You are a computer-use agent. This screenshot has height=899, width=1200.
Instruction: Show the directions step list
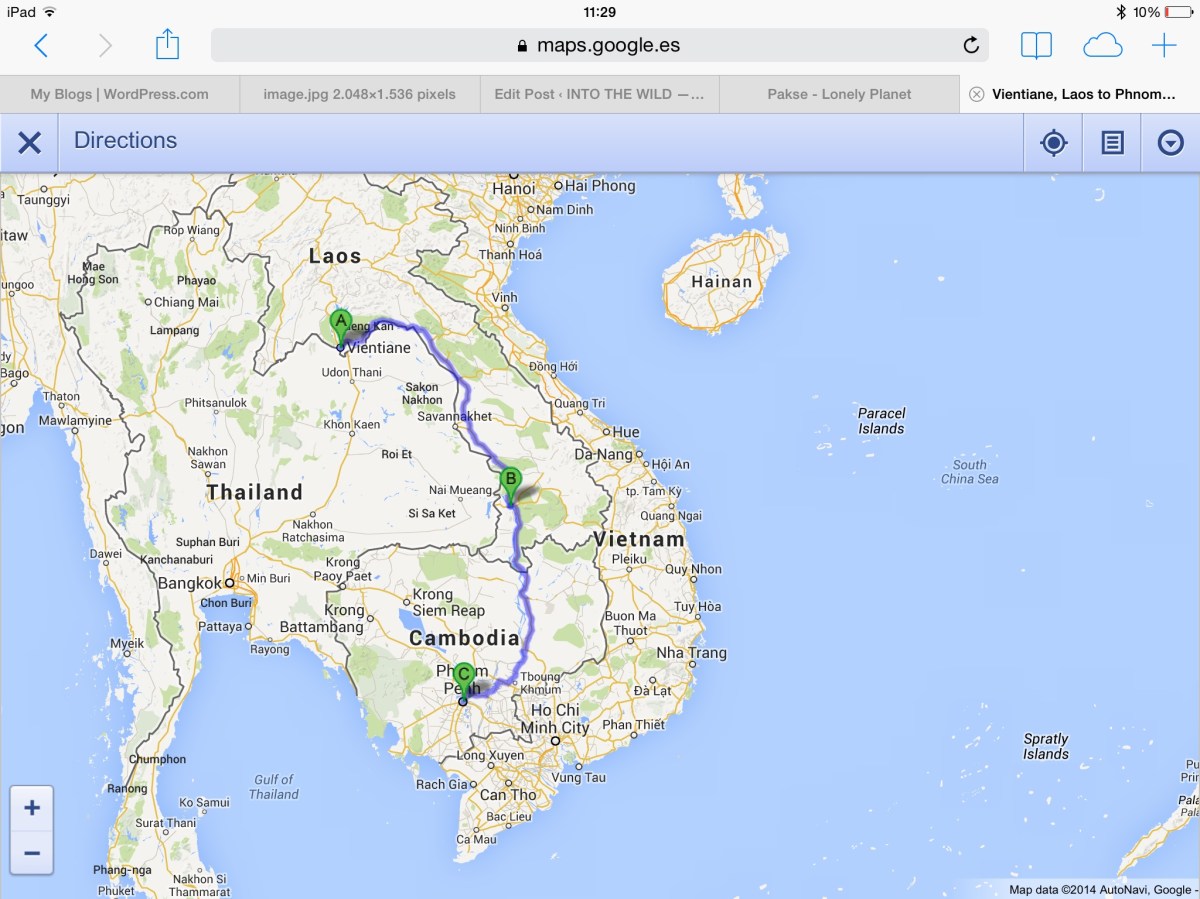click(1112, 143)
